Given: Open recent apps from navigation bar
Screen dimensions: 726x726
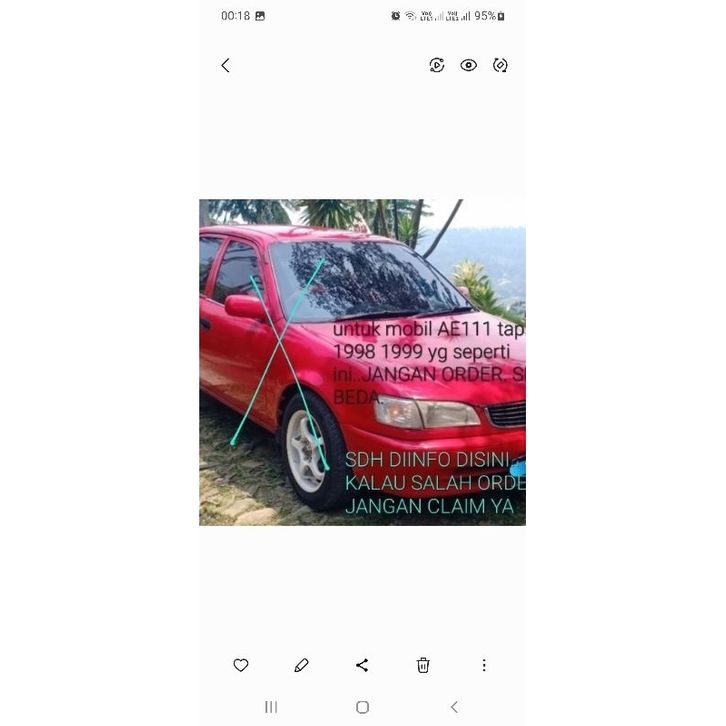Looking at the screenshot, I should click(271, 707).
